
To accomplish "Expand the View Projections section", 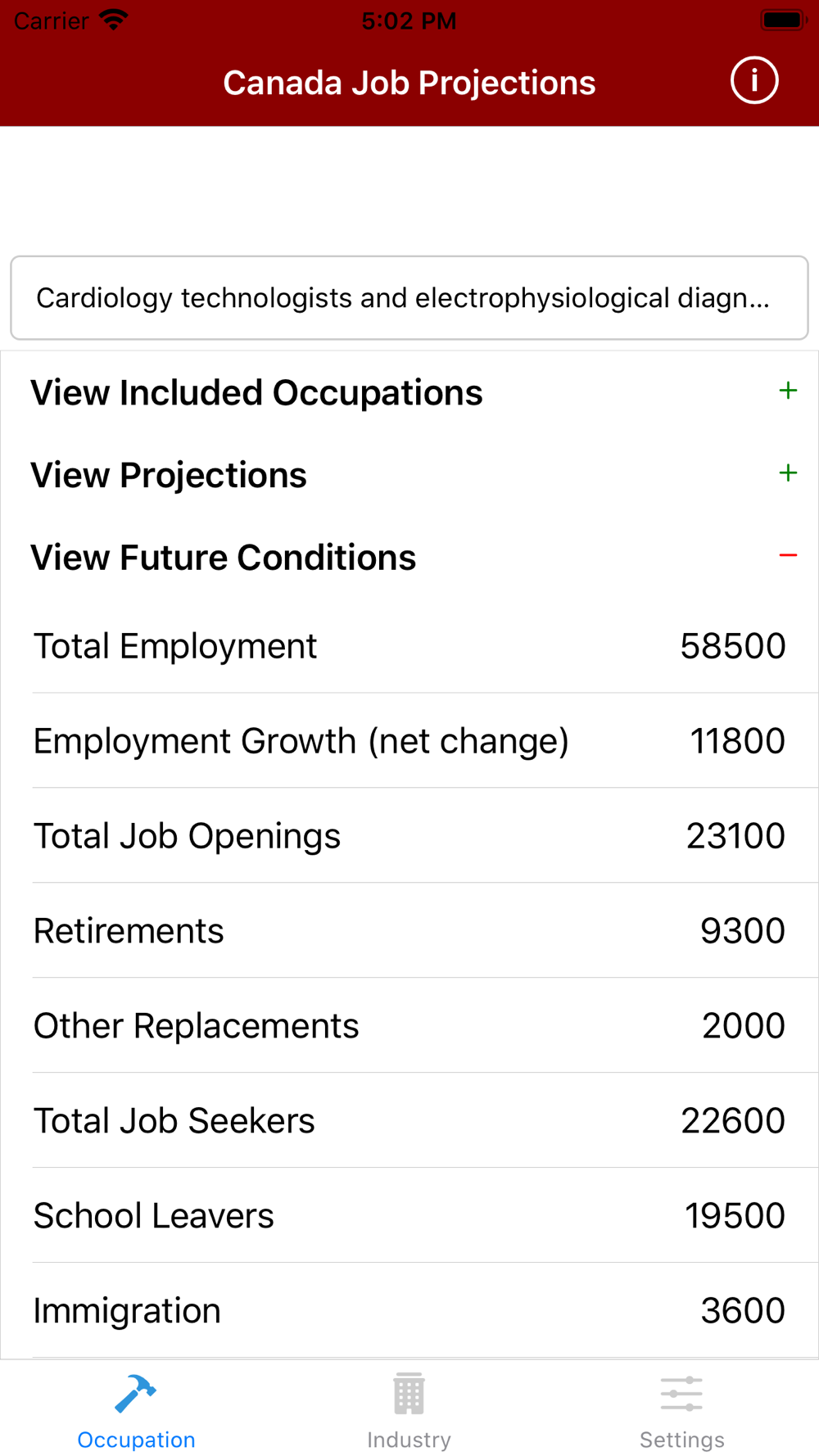I will tap(409, 475).
